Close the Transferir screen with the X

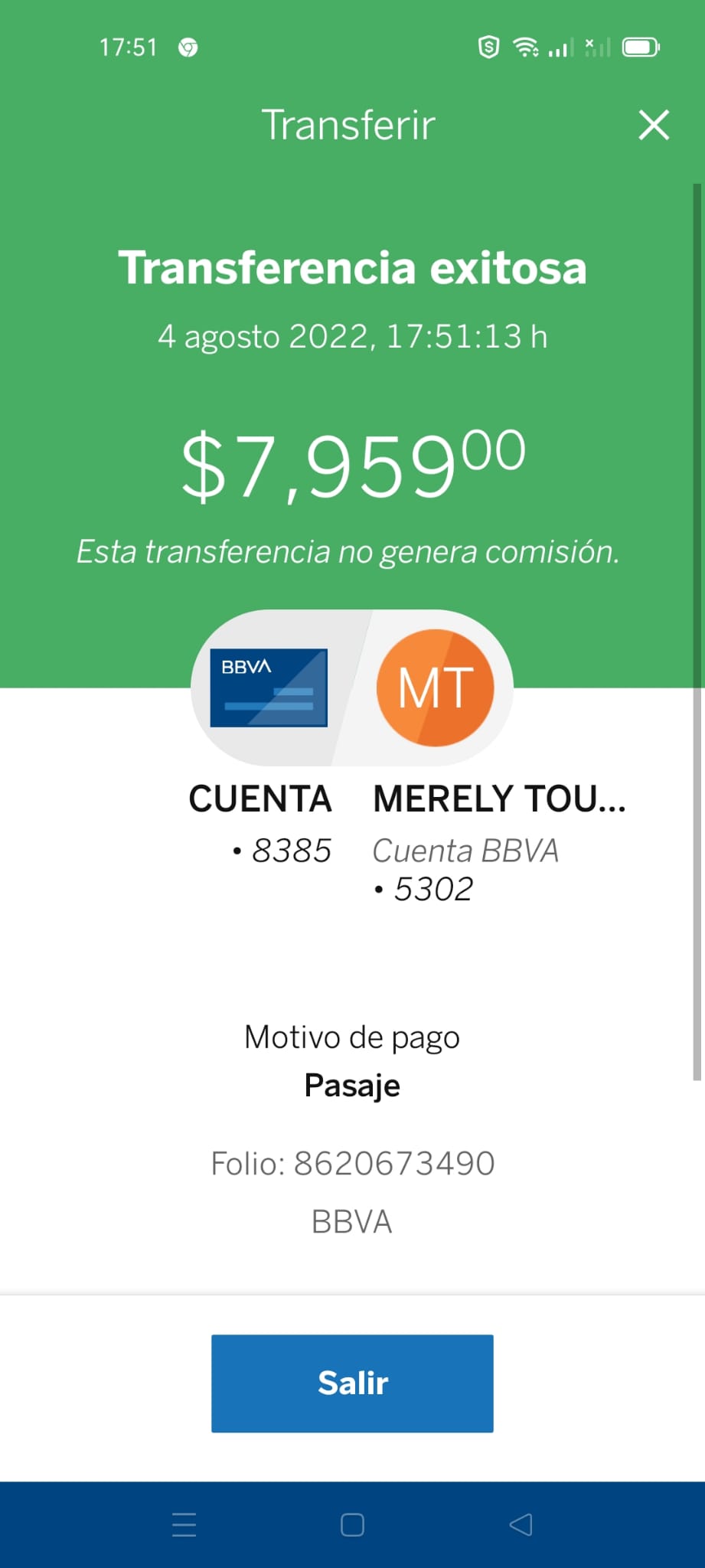(654, 125)
